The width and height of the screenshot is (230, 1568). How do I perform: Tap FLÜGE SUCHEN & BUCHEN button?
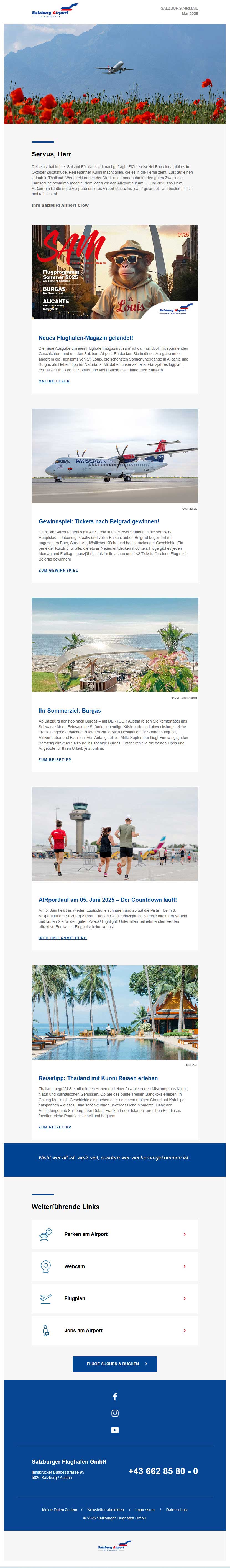click(114, 1364)
